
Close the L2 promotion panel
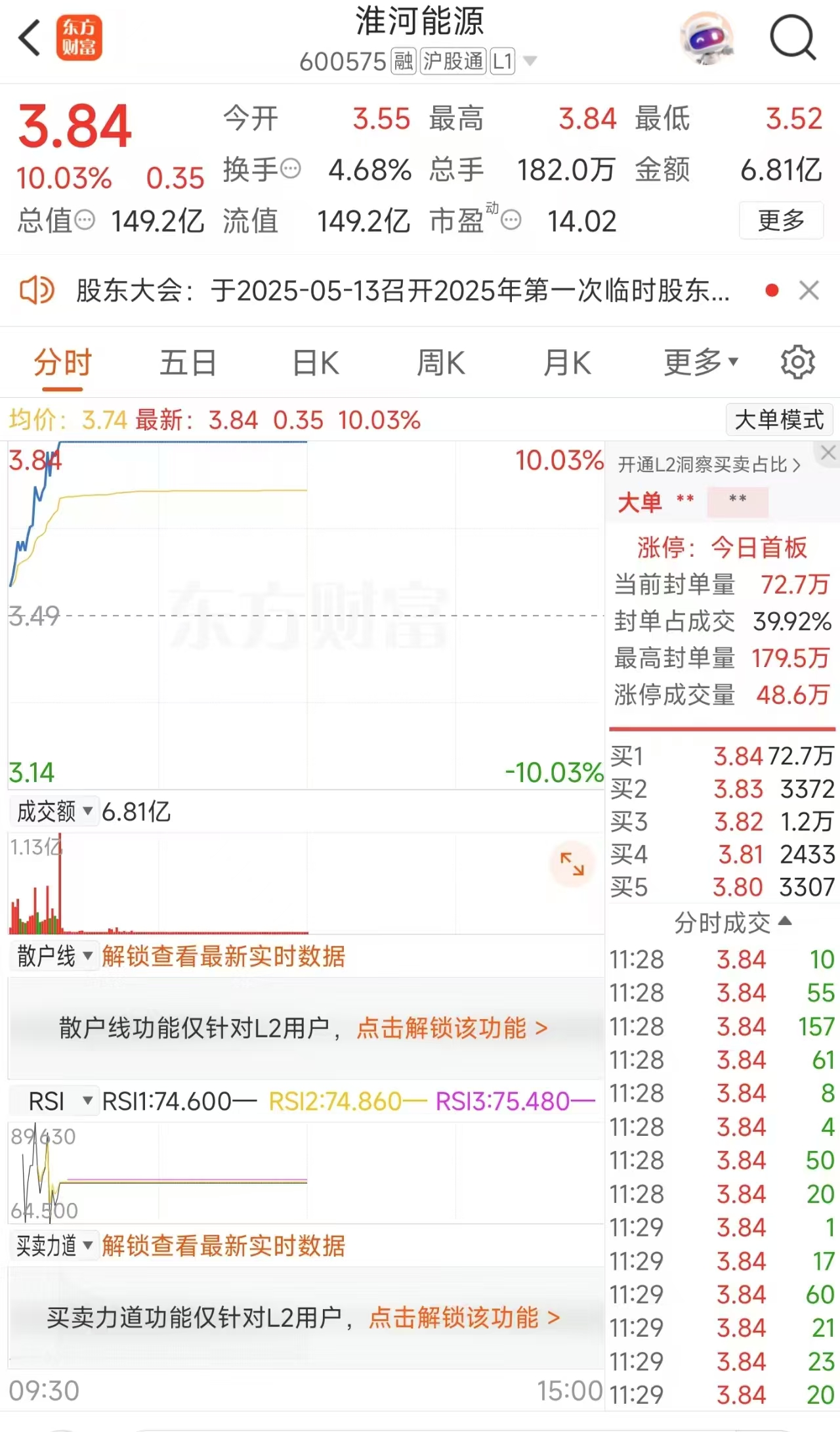[828, 452]
